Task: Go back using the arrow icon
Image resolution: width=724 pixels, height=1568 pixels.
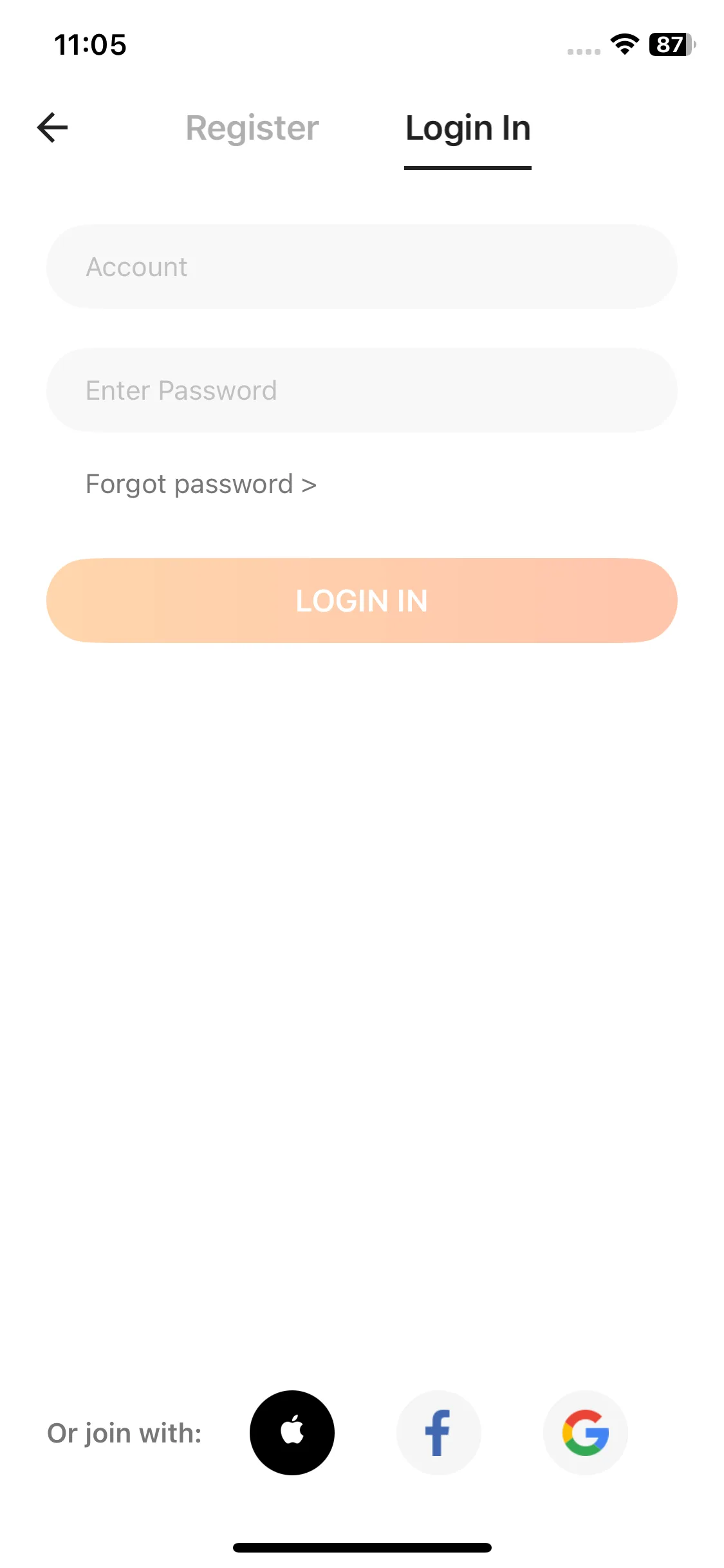Action: [x=53, y=127]
